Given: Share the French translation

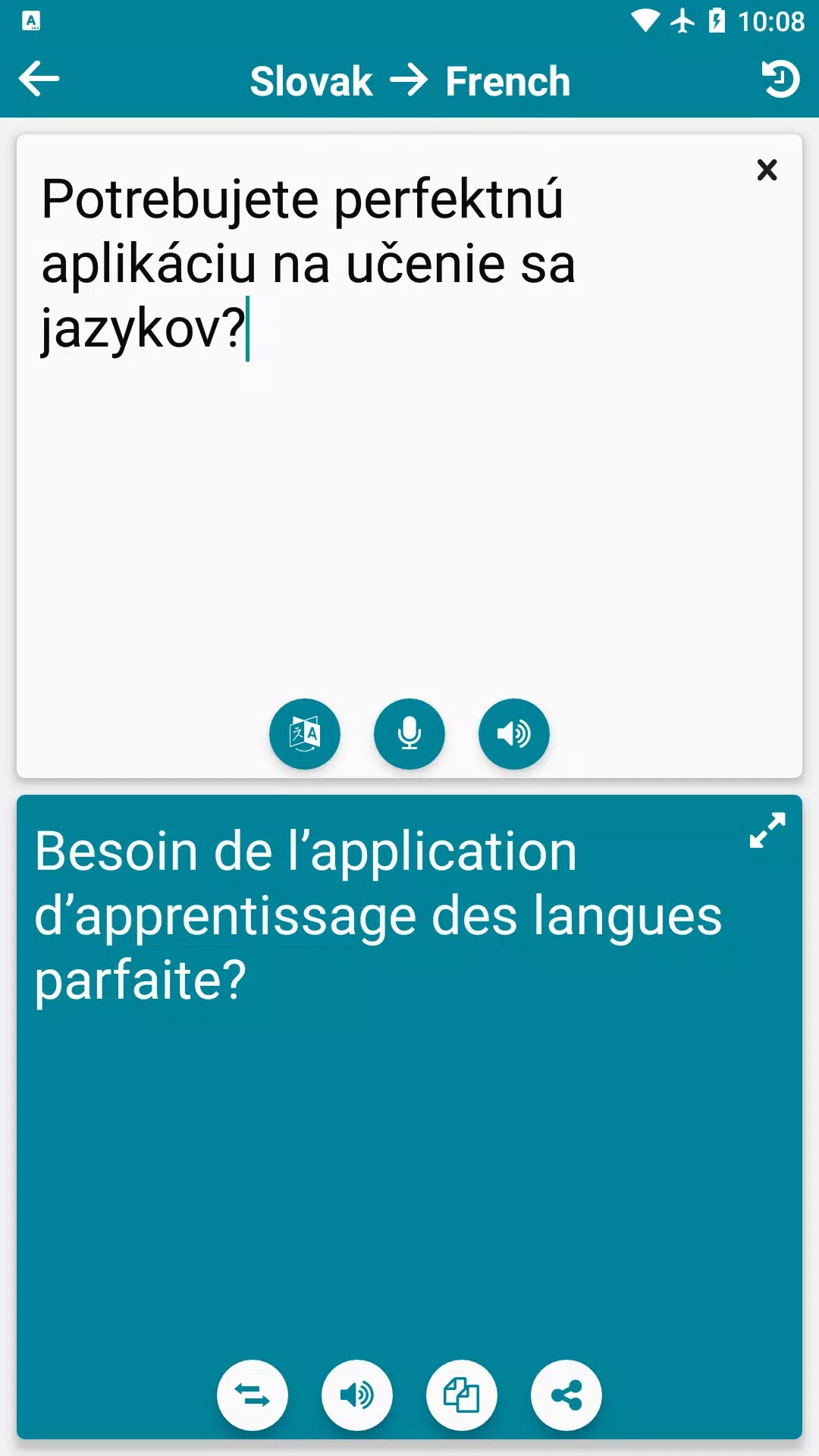Looking at the screenshot, I should tap(566, 1395).
